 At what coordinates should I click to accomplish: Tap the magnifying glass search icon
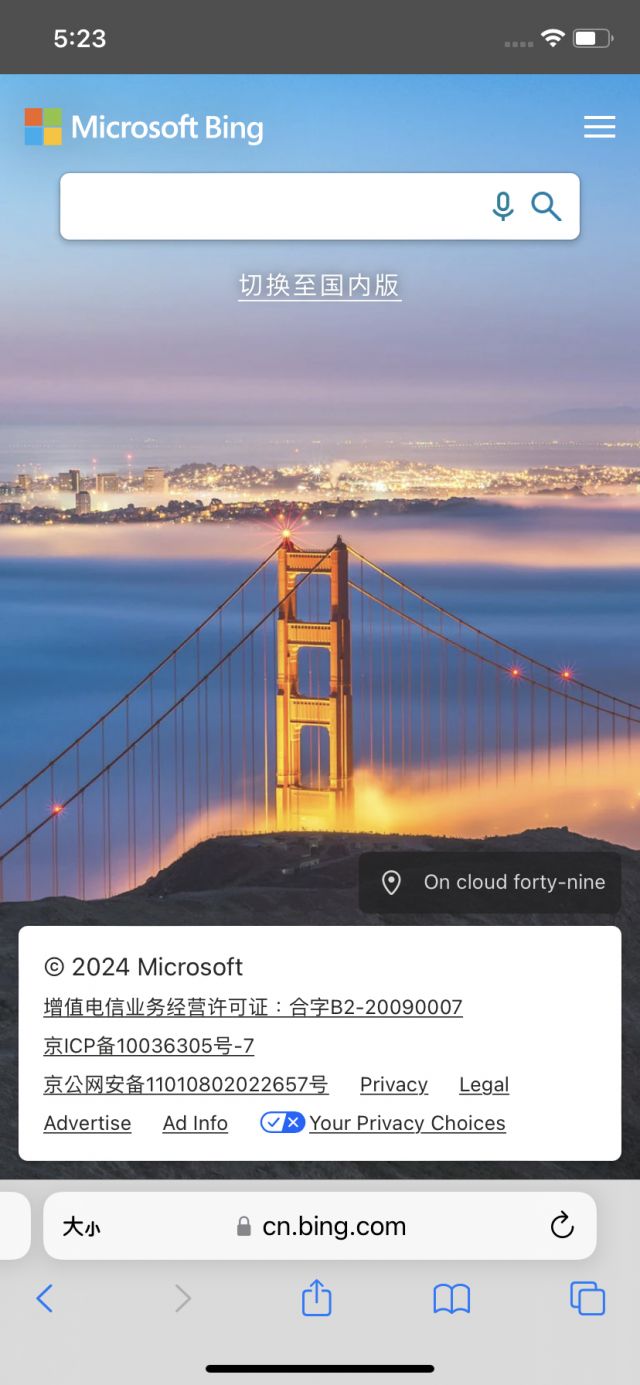[546, 206]
